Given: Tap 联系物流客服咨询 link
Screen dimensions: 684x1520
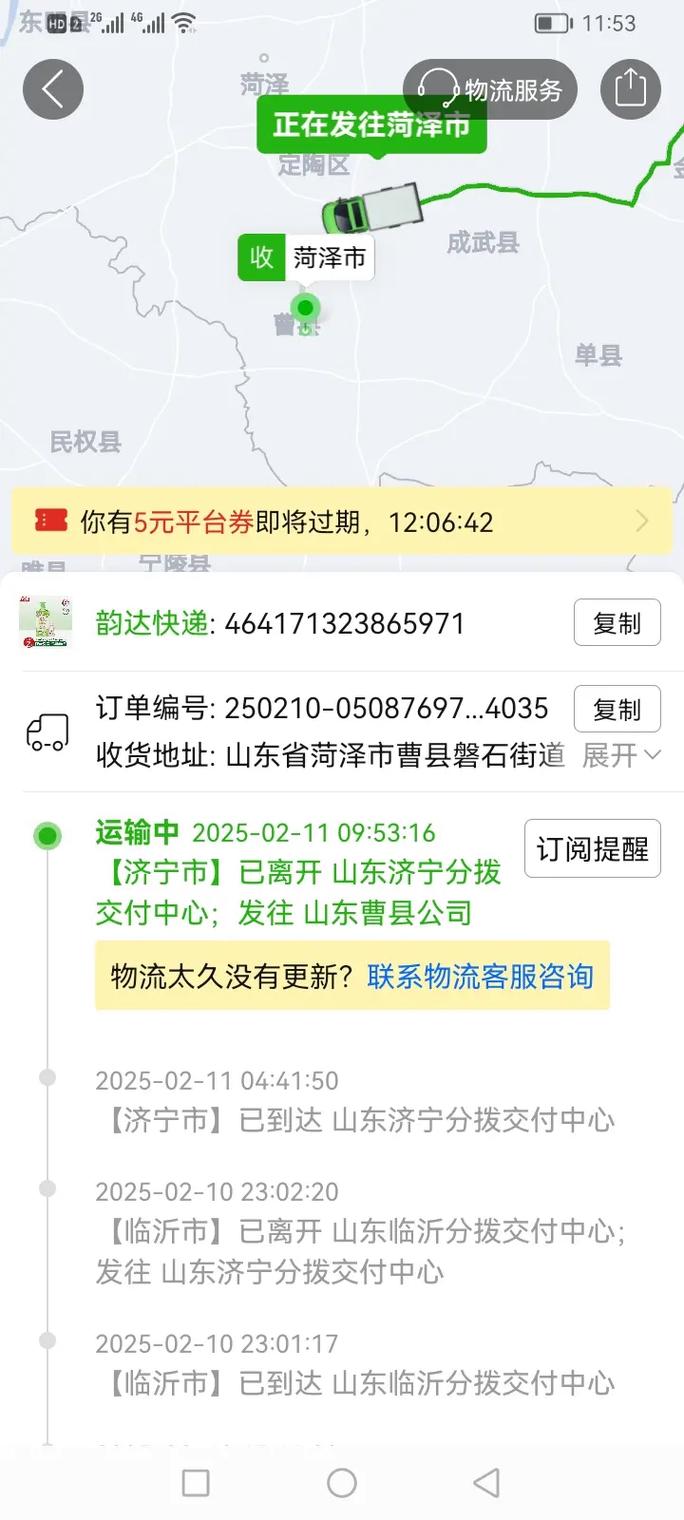Looking at the screenshot, I should pos(480,976).
